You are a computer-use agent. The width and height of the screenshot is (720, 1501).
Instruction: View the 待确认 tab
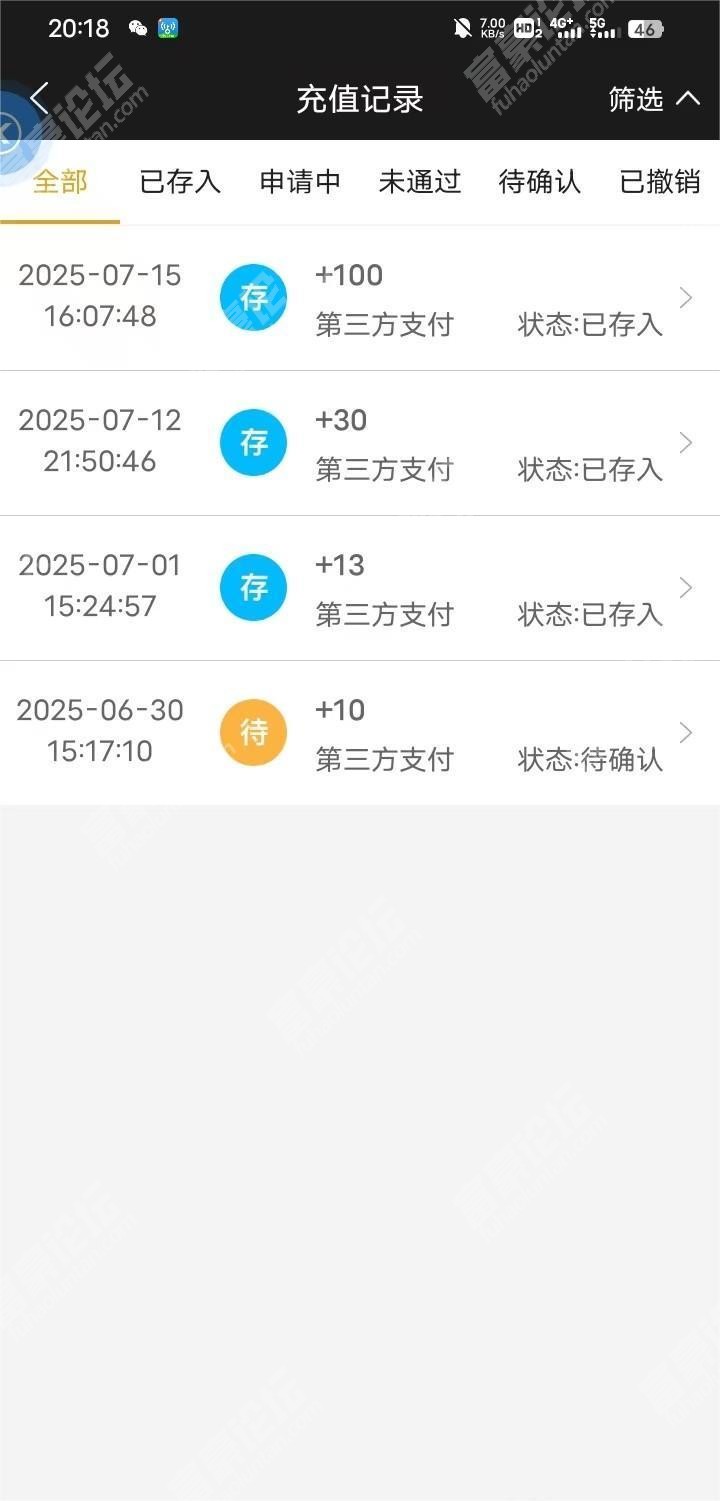point(540,182)
